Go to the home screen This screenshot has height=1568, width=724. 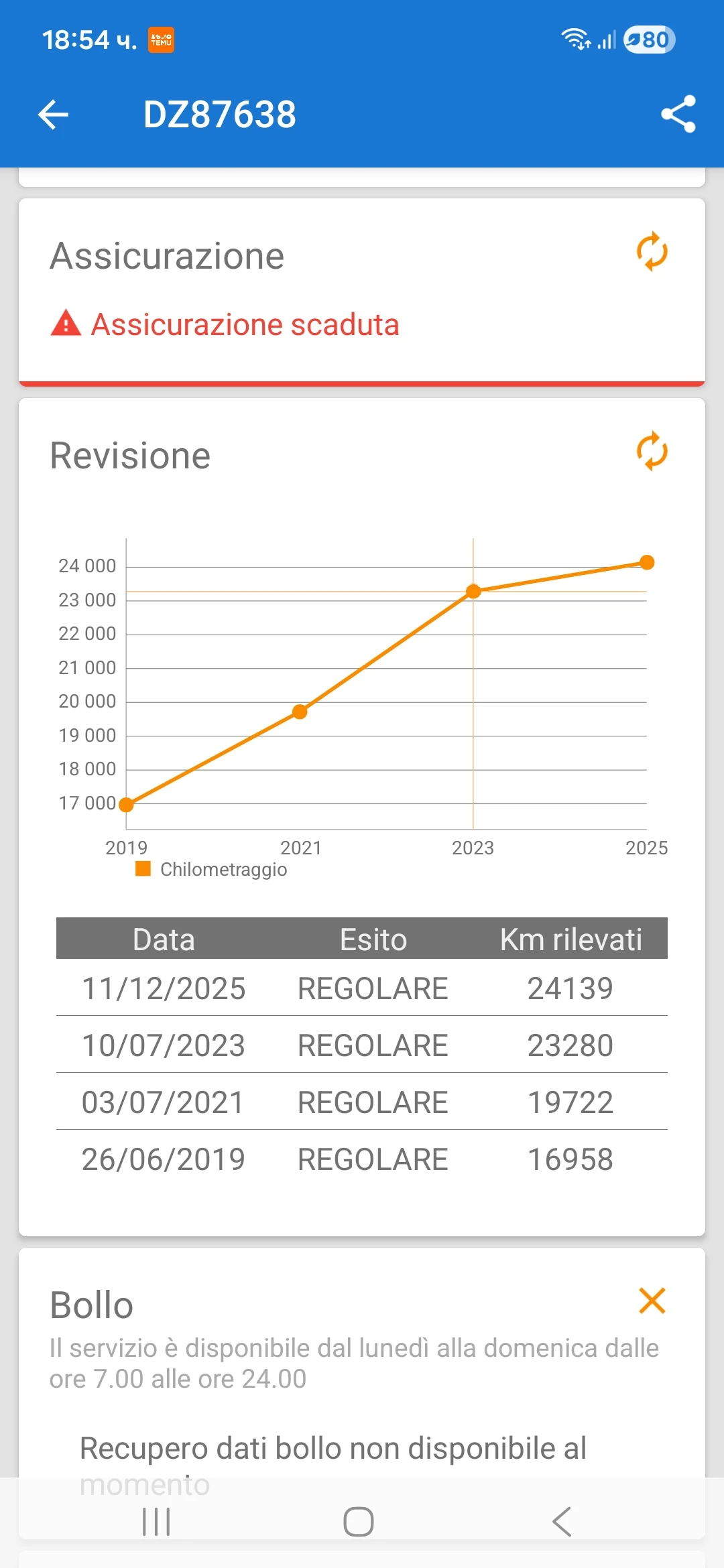359,1521
